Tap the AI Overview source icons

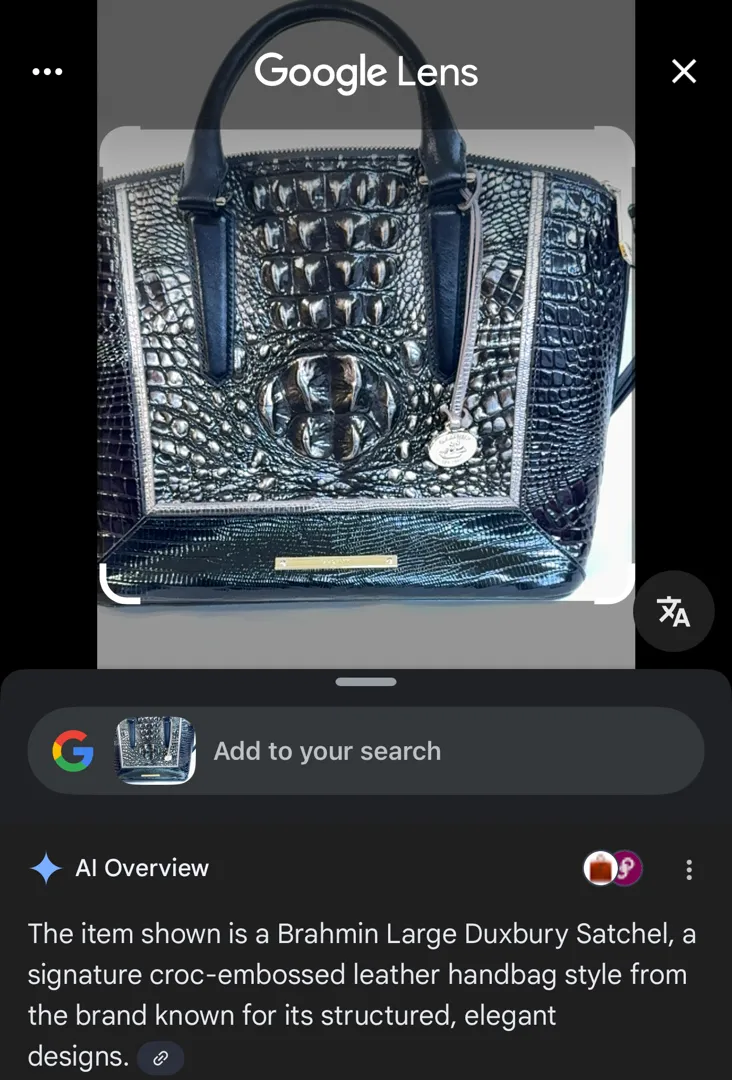click(x=612, y=869)
